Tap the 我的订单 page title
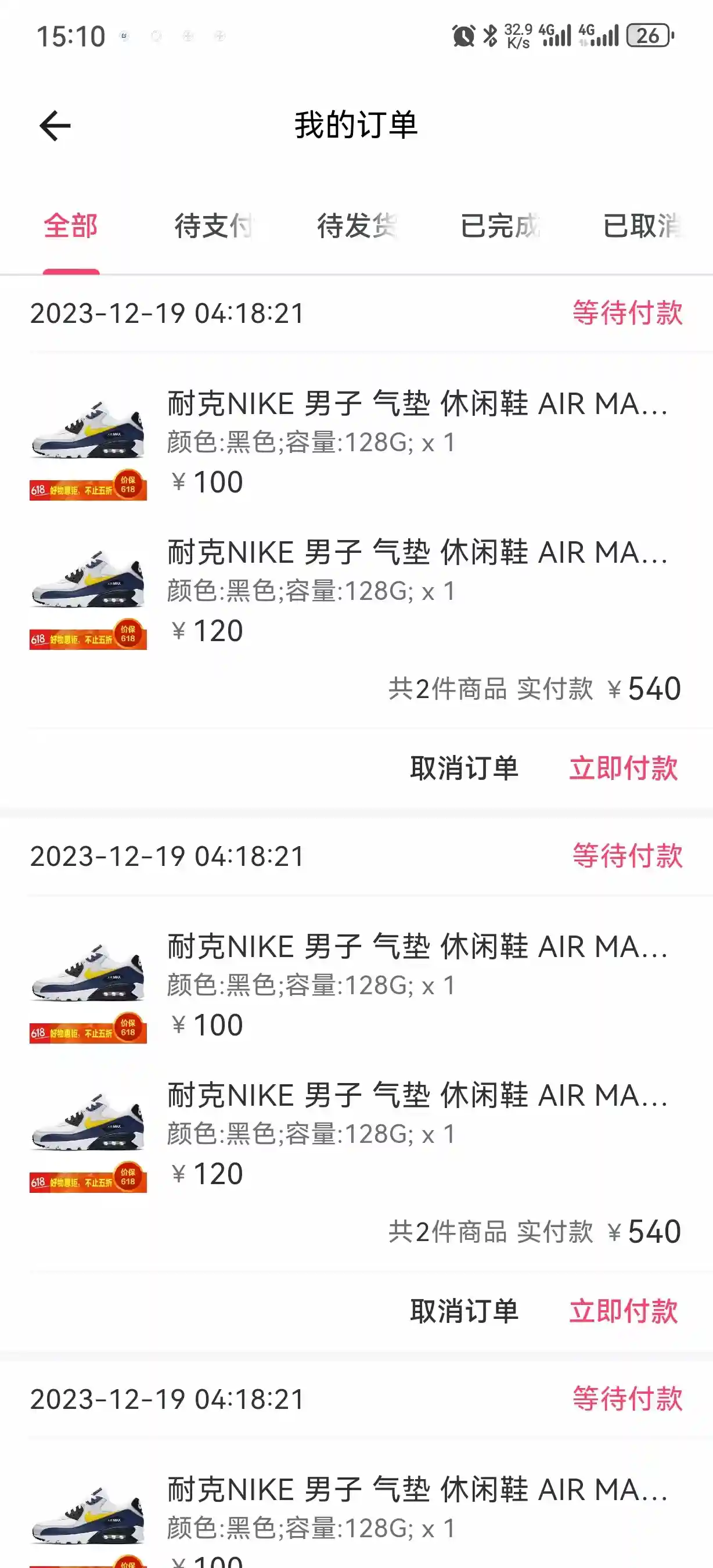This screenshot has width=713, height=1568. tap(356, 125)
